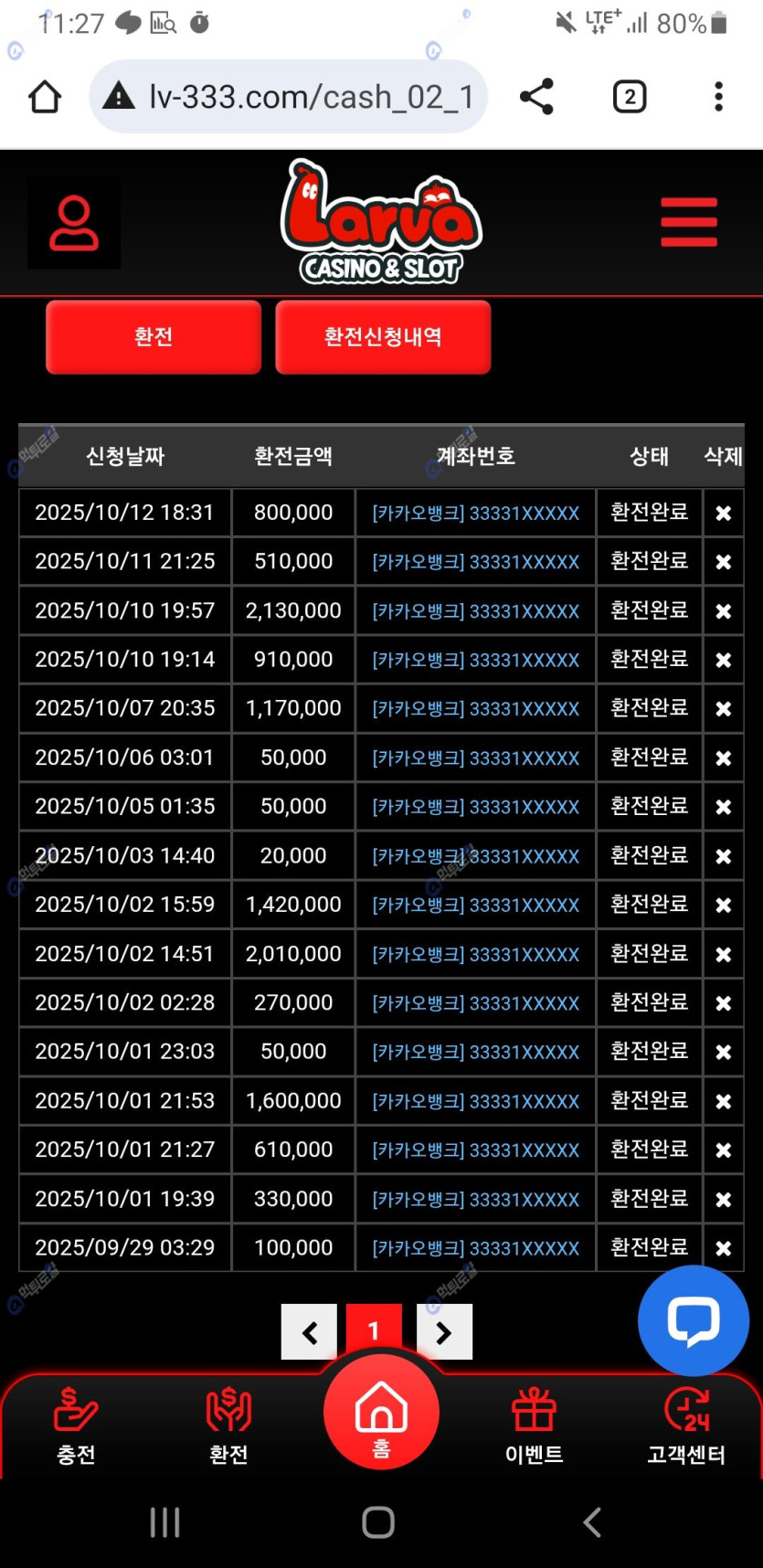Open the live chat bubble

694,1320
